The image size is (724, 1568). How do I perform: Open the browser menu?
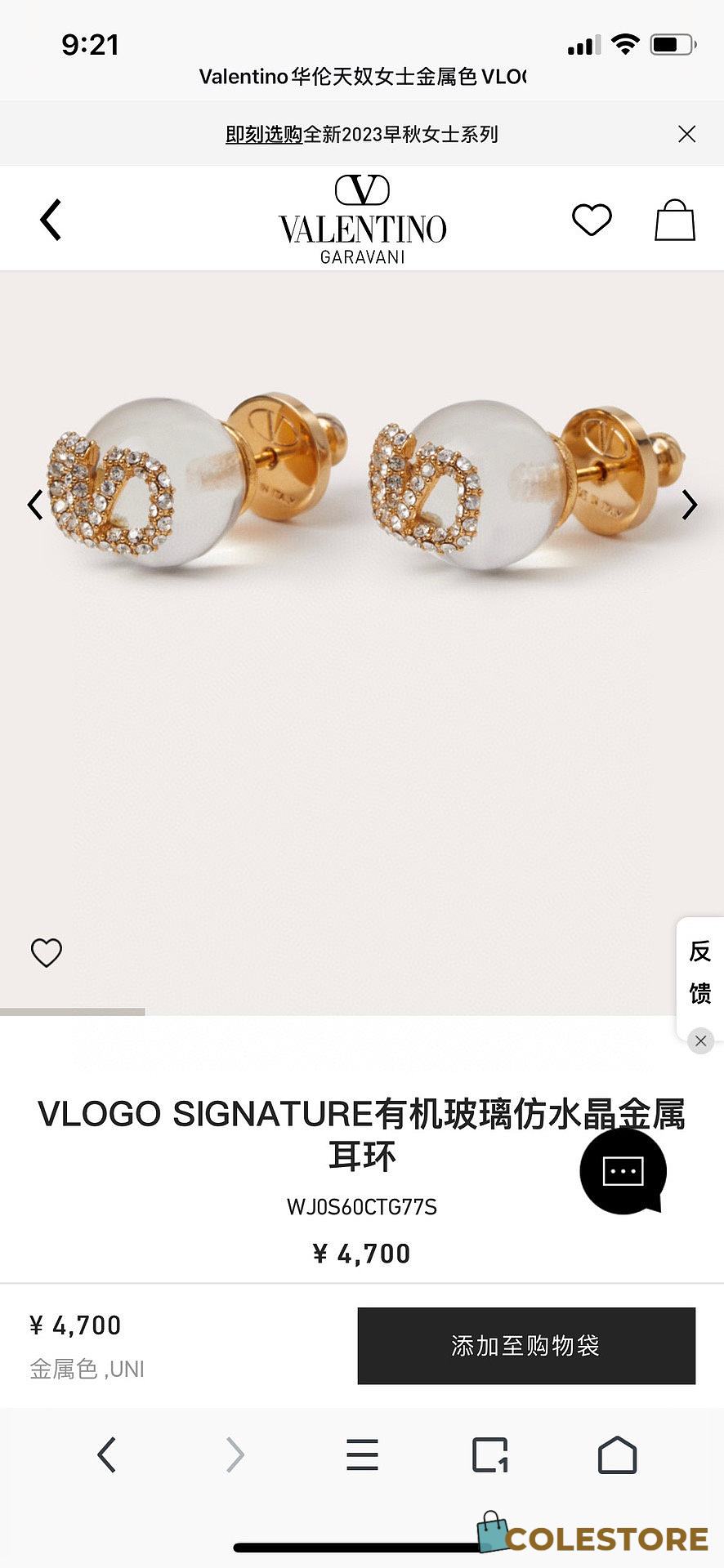click(x=362, y=1454)
